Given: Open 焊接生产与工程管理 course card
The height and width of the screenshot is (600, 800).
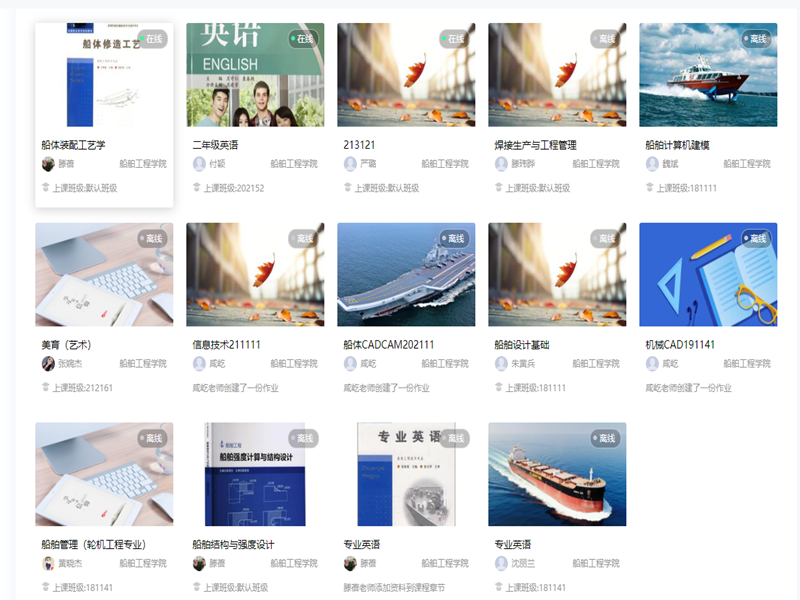Looking at the screenshot, I should coord(557,75).
